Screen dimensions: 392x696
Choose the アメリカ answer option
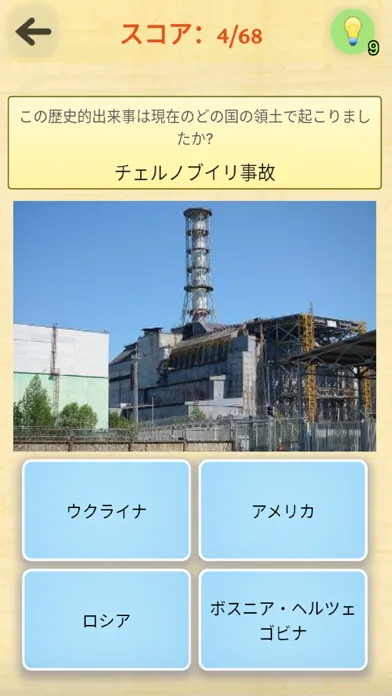click(283, 510)
